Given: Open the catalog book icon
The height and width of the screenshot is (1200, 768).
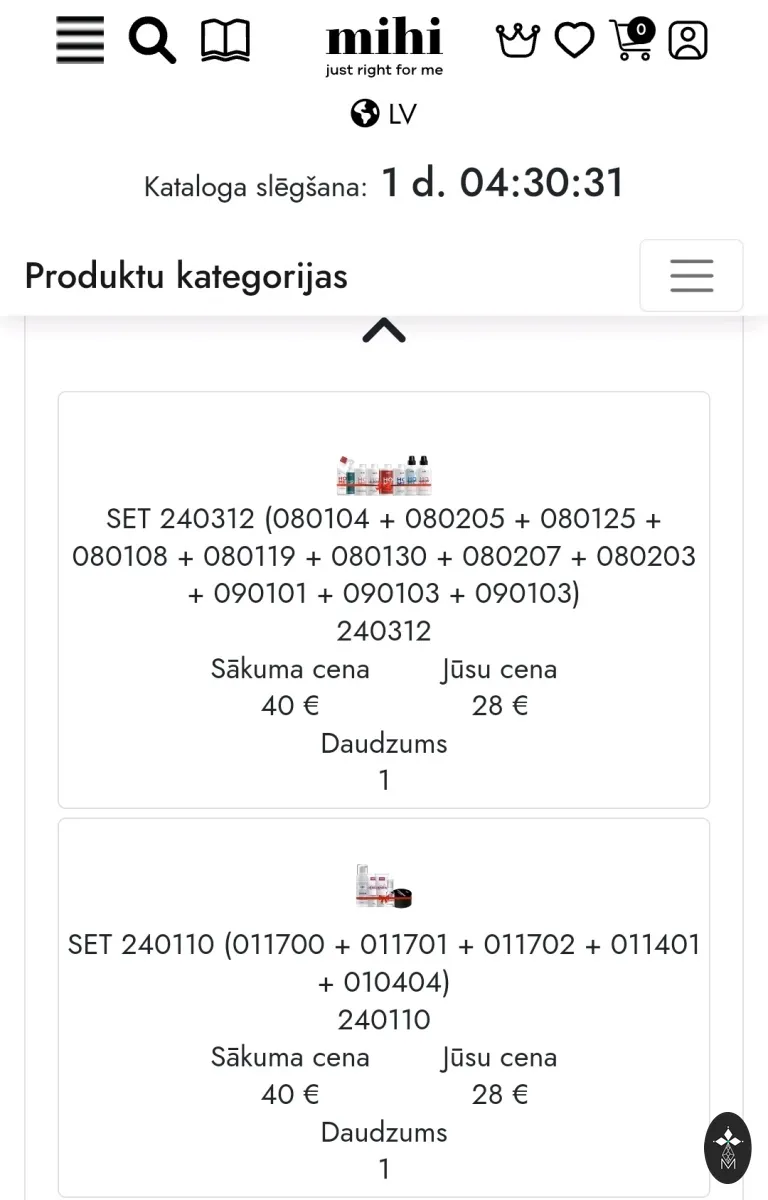Looking at the screenshot, I should [225, 41].
